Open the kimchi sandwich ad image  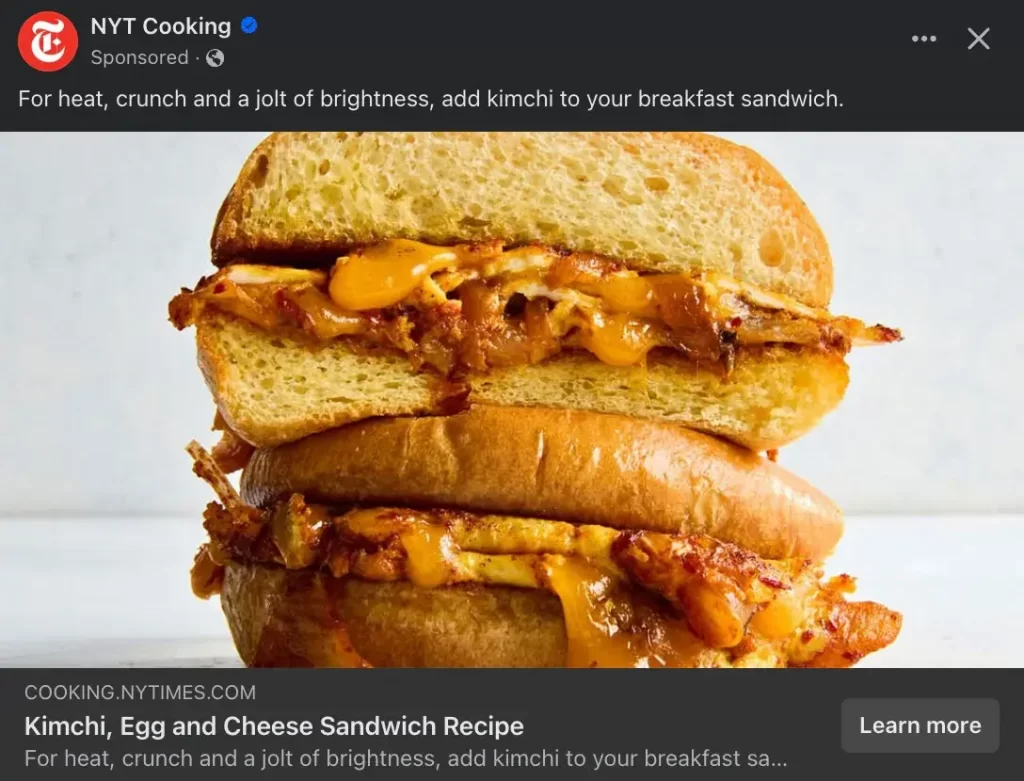pos(512,400)
